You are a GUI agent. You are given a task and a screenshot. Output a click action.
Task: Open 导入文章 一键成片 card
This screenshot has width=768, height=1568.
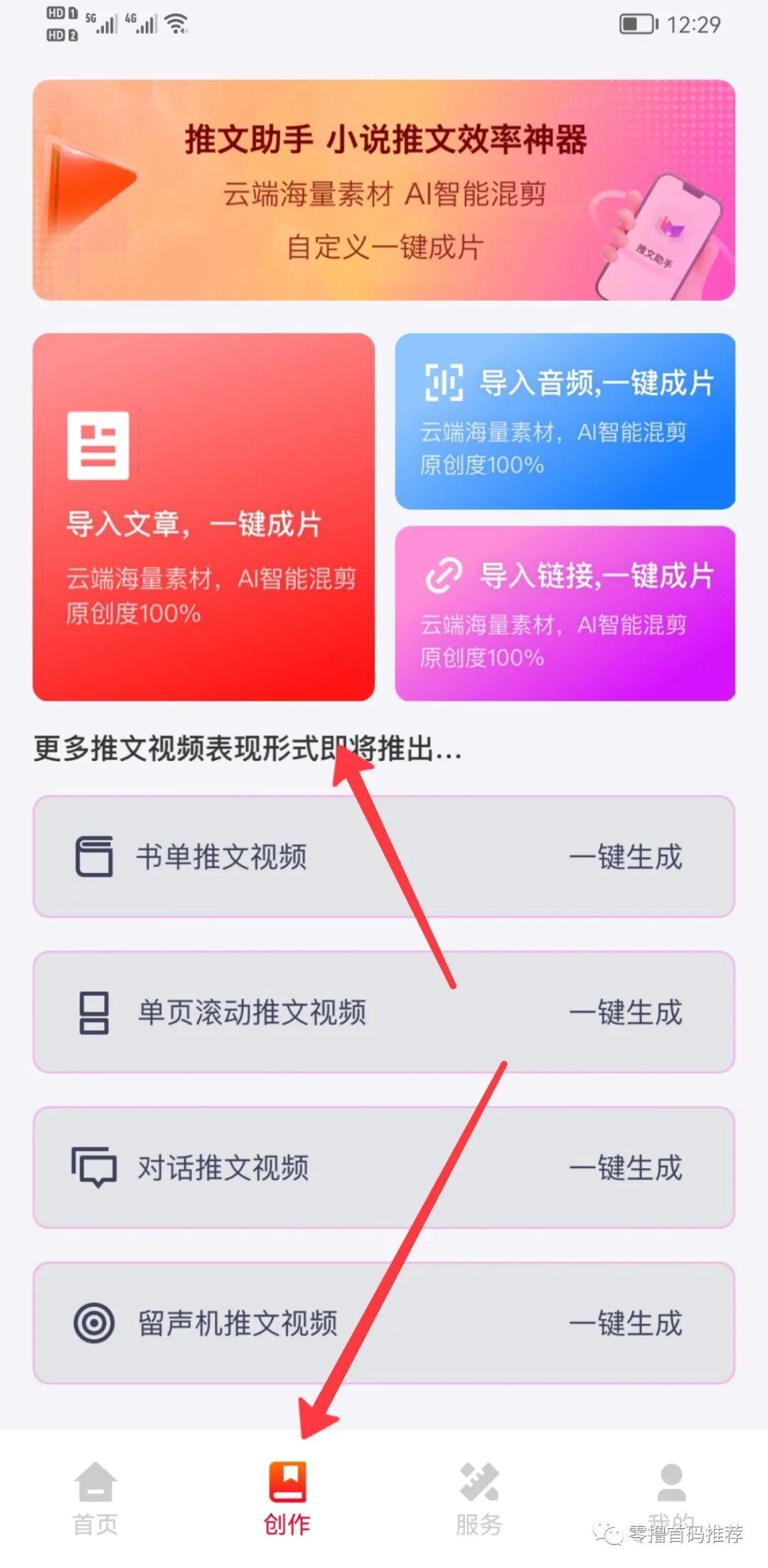click(x=203, y=517)
